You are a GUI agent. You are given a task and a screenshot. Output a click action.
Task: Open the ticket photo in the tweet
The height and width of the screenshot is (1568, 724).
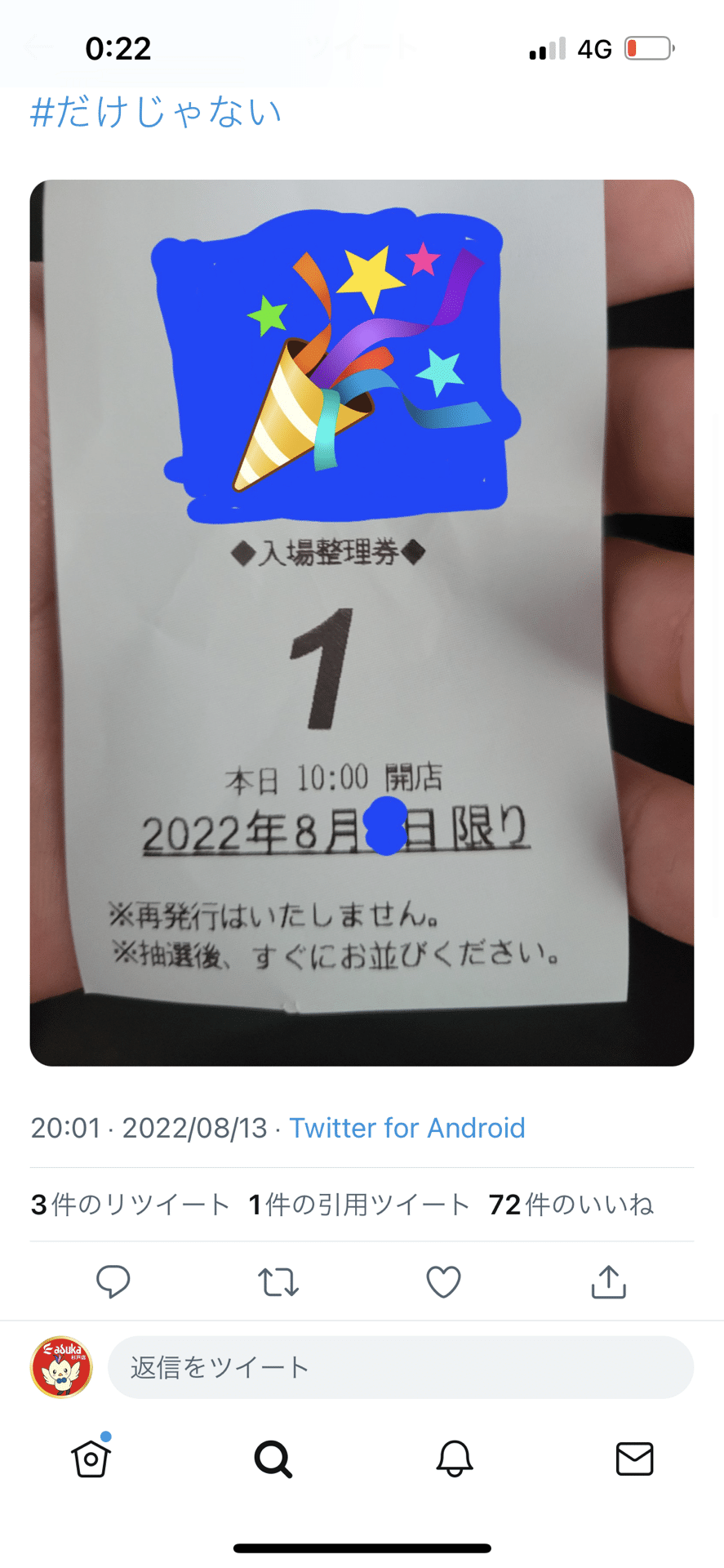click(362, 622)
